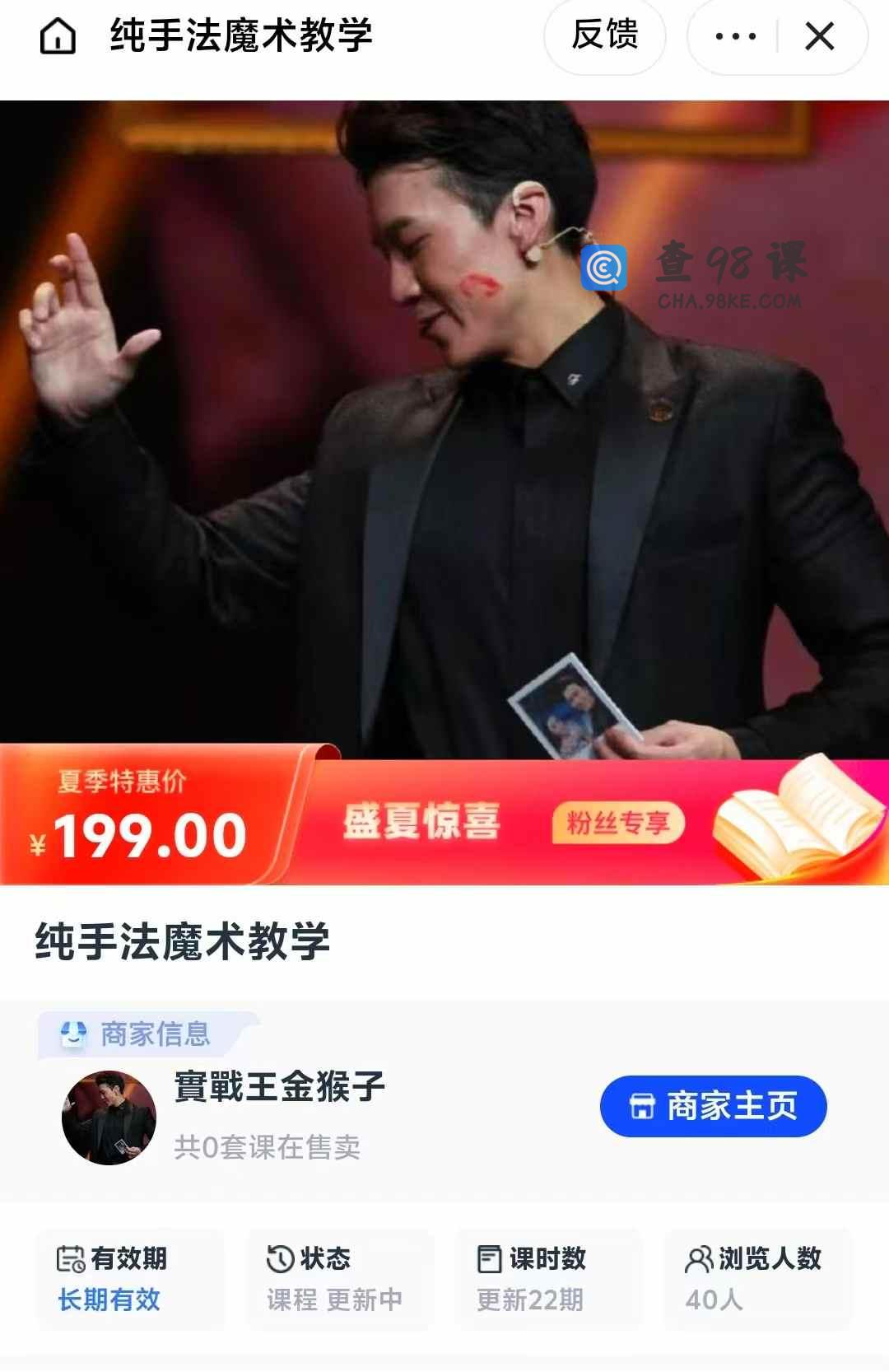The width and height of the screenshot is (889, 1372).
Task: Visit the 商家主页 merchant homepage
Action: [713, 1106]
